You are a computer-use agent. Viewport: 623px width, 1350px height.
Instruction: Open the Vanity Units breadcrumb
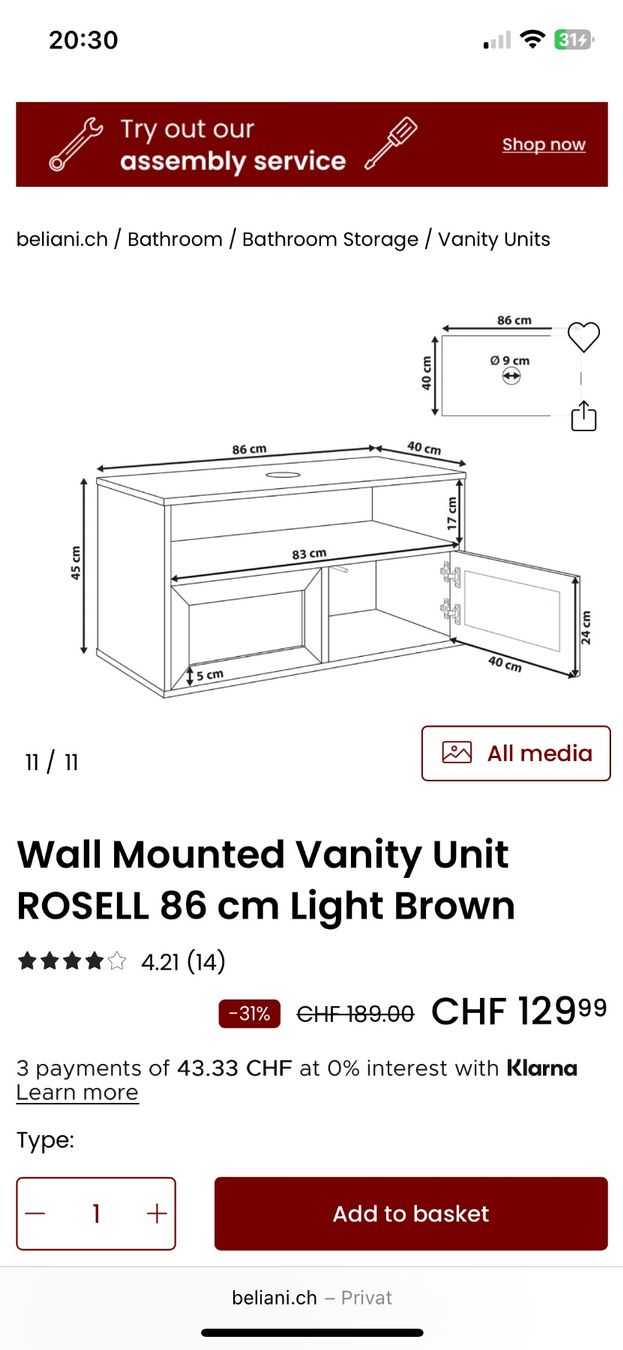pyautogui.click(x=494, y=239)
